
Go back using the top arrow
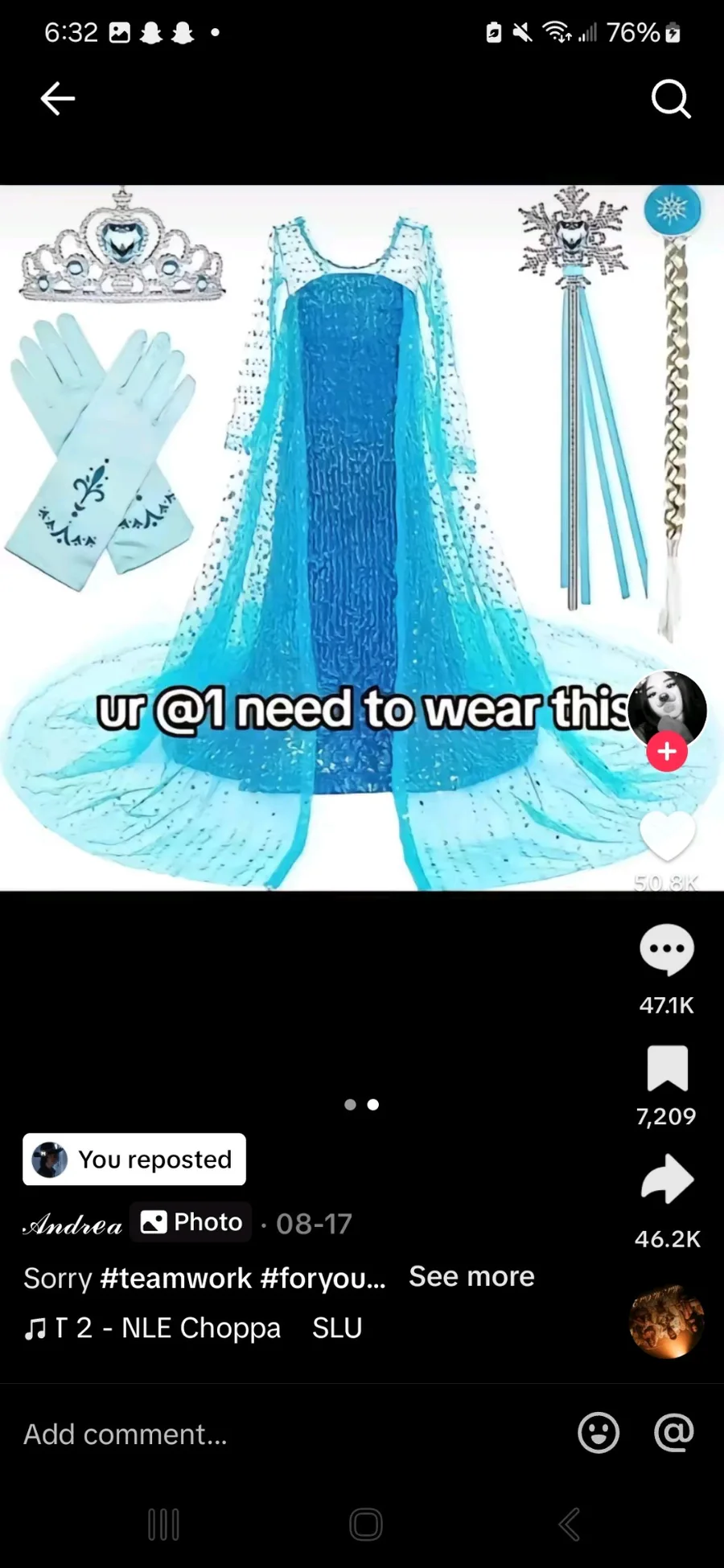coord(57,99)
